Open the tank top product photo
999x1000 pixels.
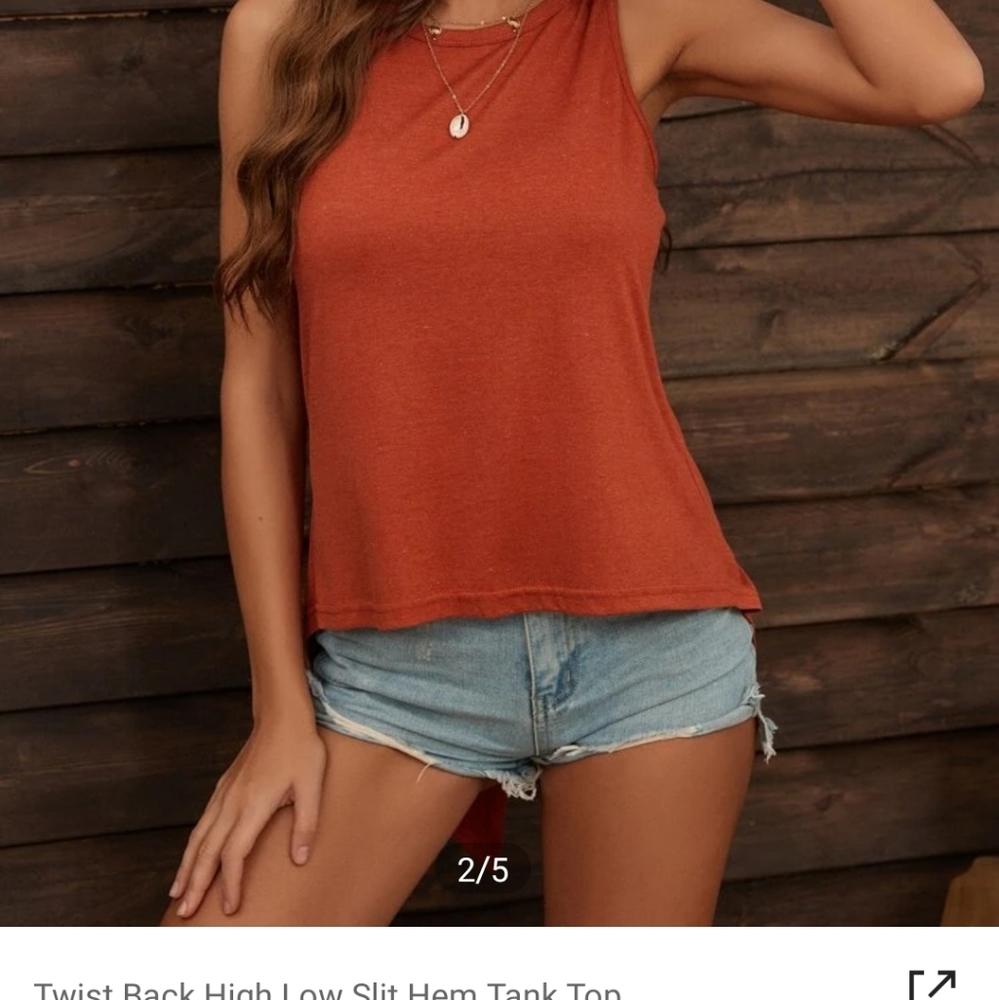pyautogui.click(x=500, y=463)
